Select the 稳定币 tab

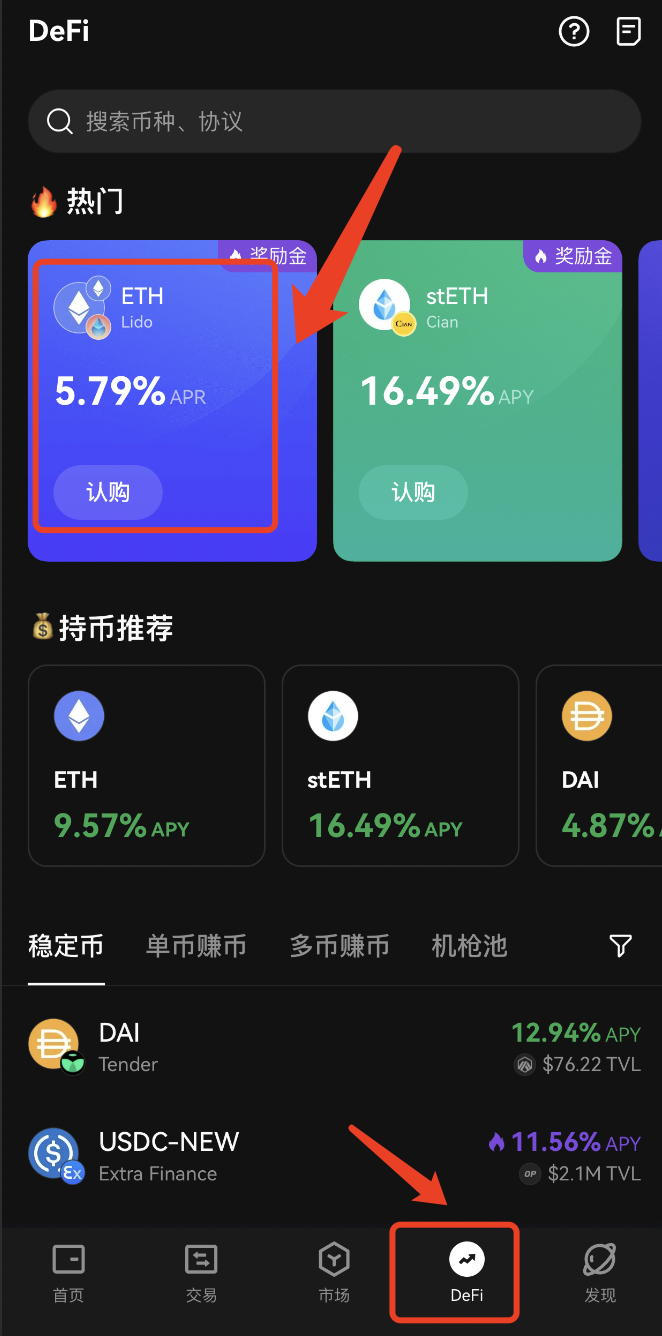[66, 946]
